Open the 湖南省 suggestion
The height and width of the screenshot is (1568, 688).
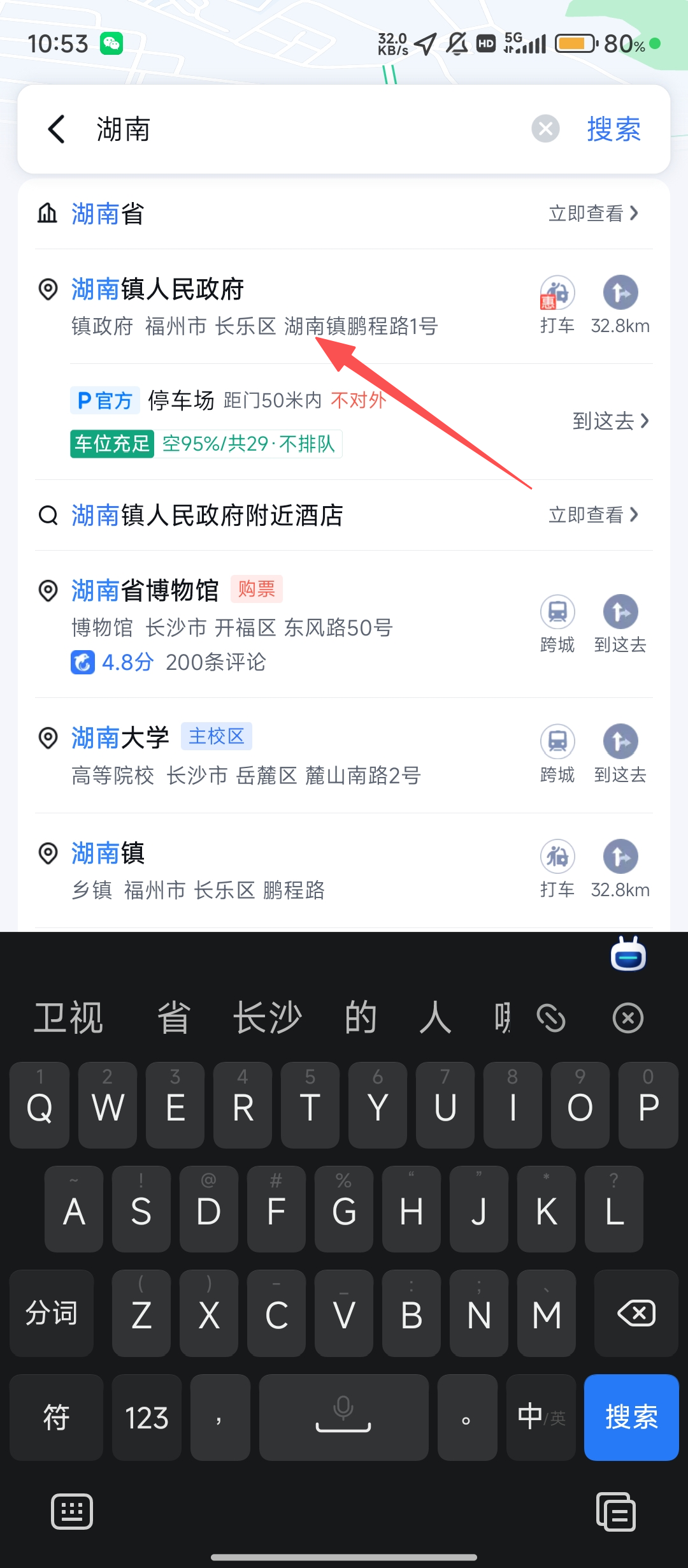[x=108, y=214]
